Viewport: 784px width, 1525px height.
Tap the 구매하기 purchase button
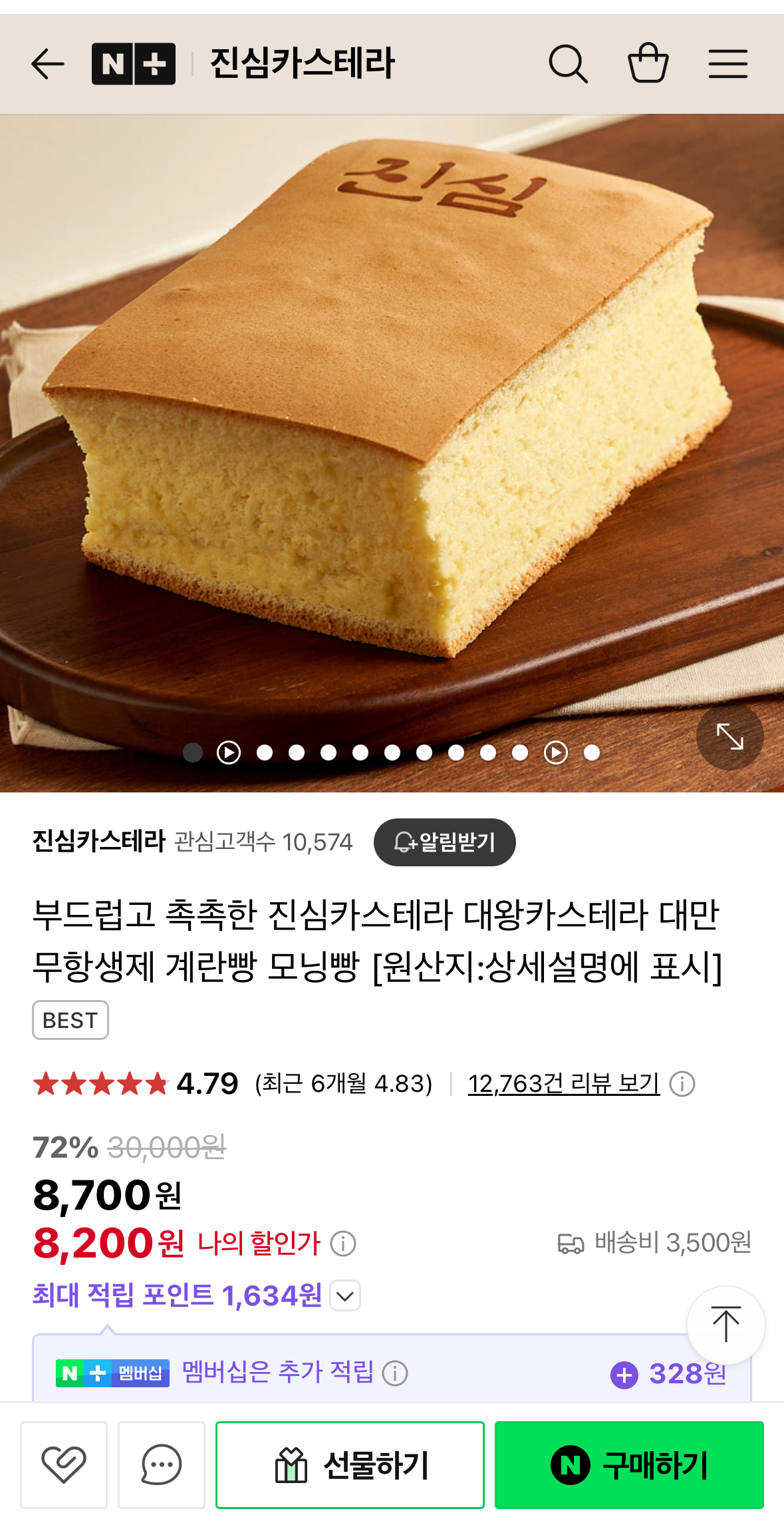(x=629, y=1464)
